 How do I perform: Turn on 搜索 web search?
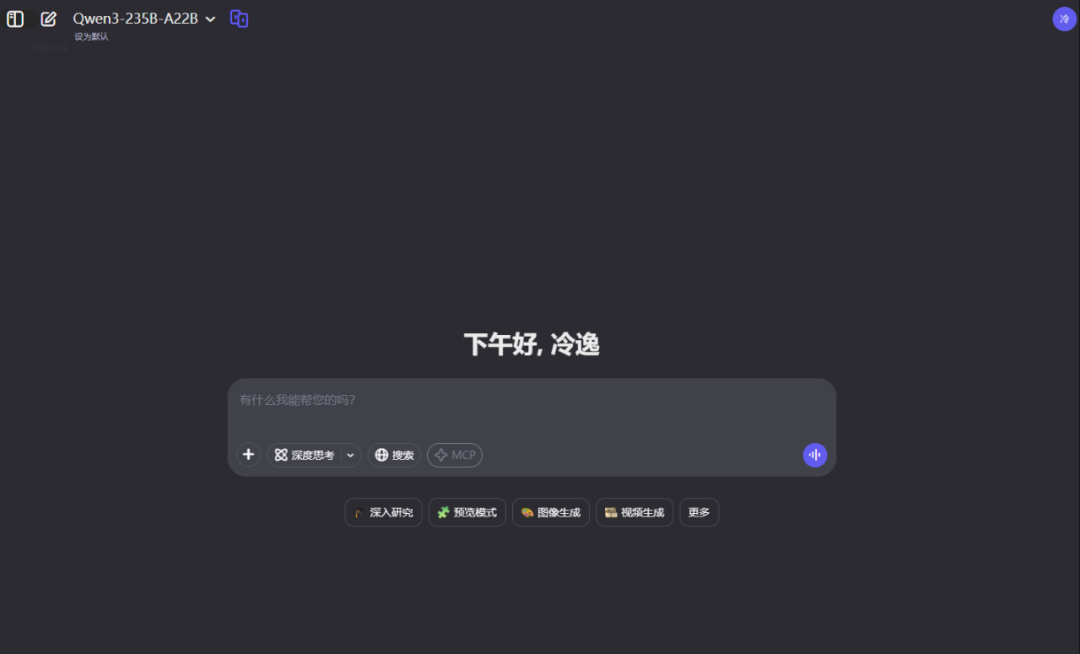[x=394, y=455]
